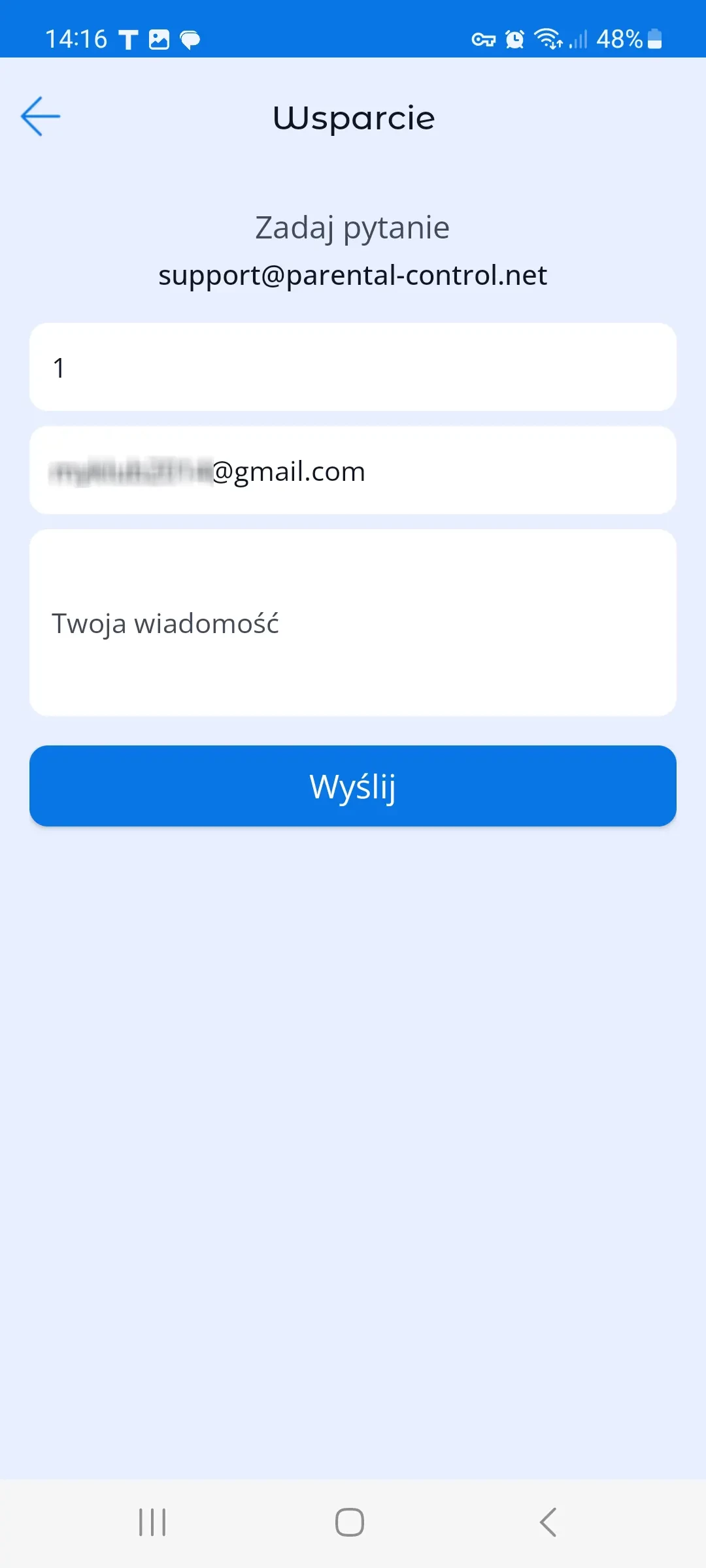Edit the first field containing 1
The width and height of the screenshot is (706, 1568).
353,367
